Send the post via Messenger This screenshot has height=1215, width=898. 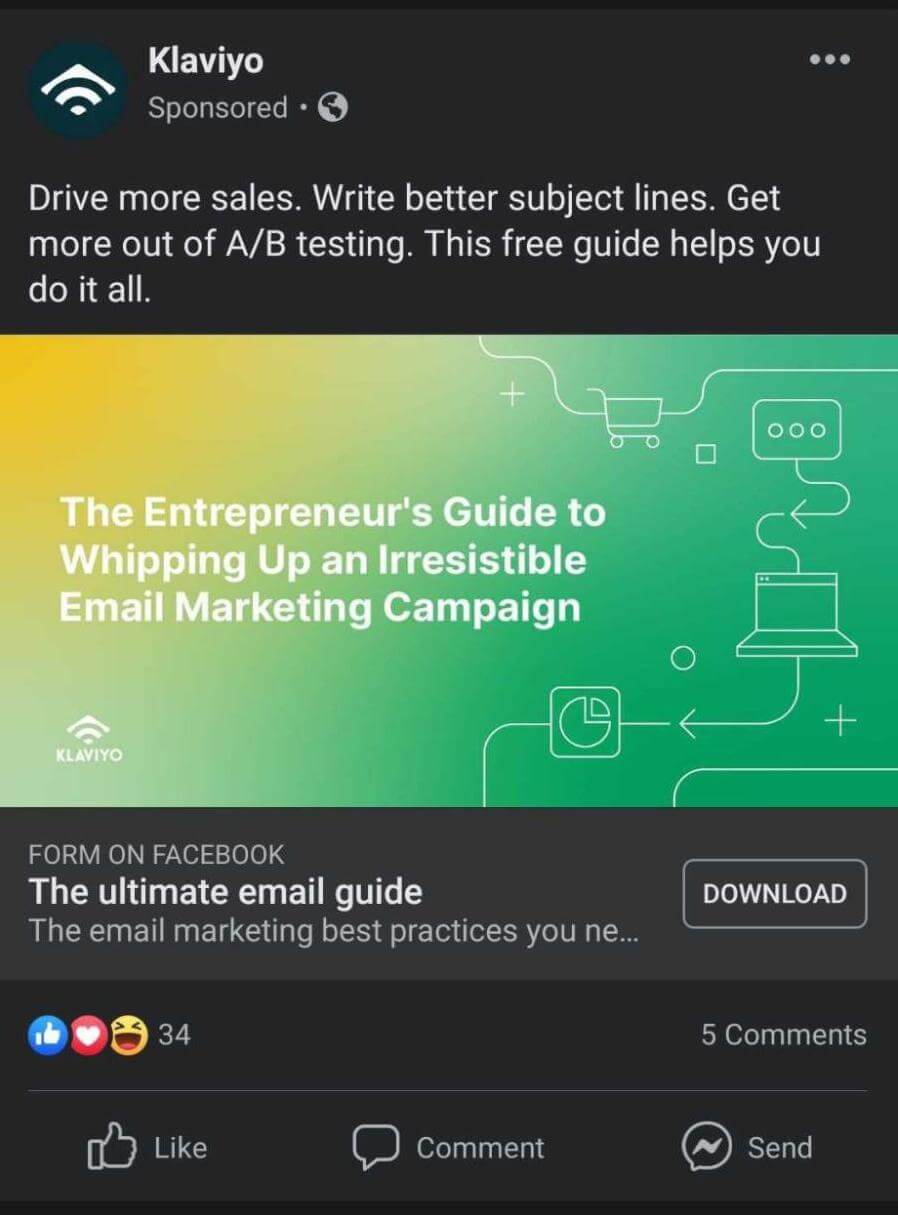point(747,1147)
